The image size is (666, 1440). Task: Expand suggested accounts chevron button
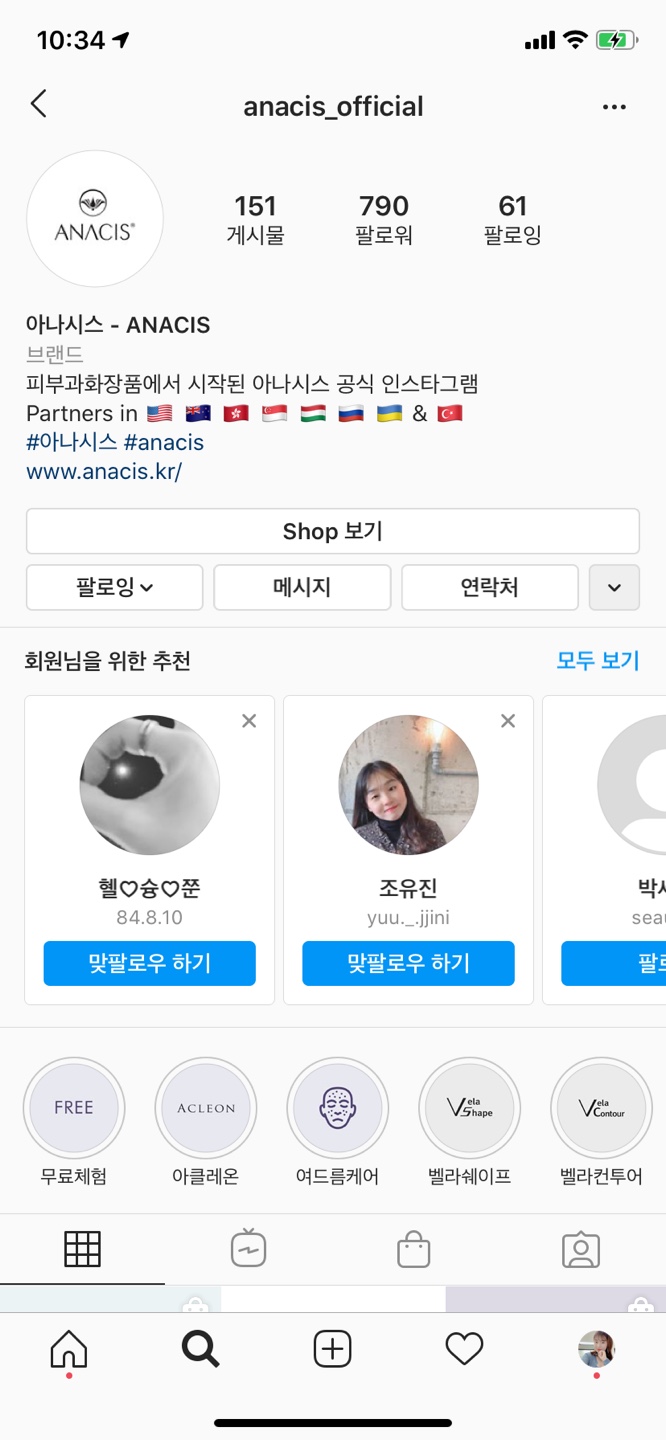point(614,587)
